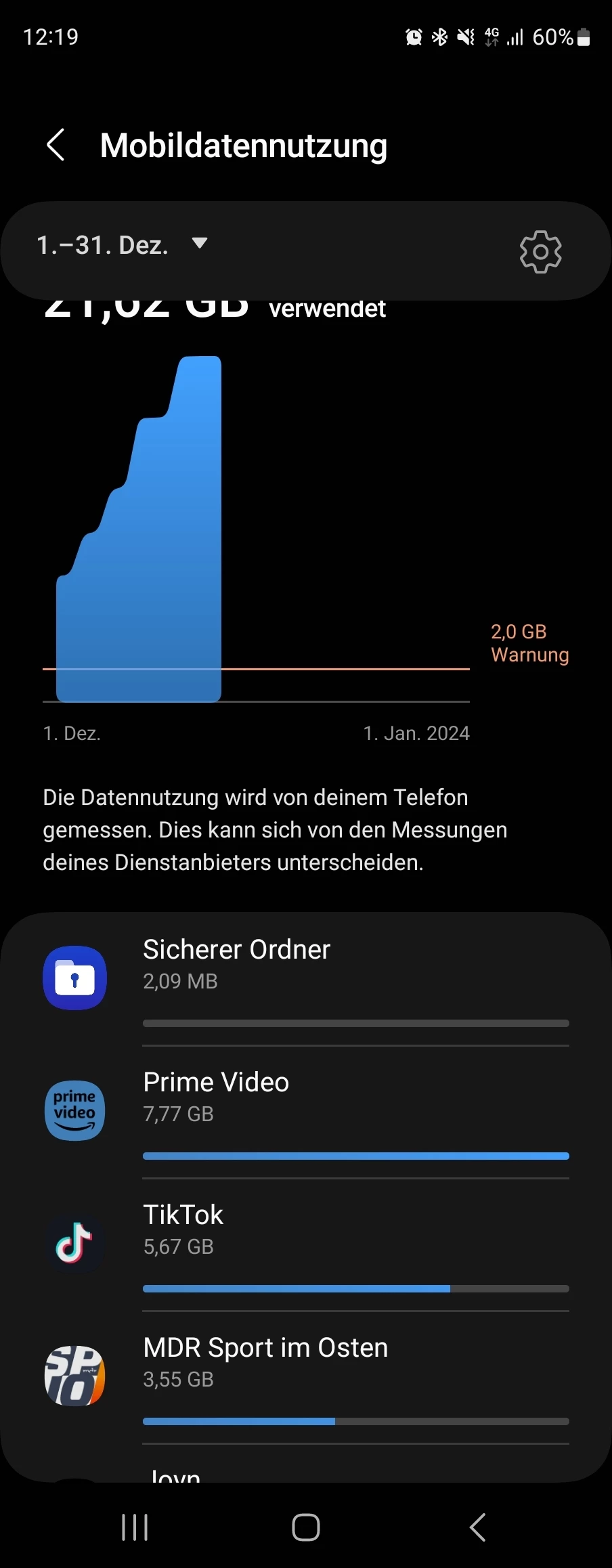Open the 1.–31. Dez. period dropdown
This screenshot has width=612, height=1568.
pyautogui.click(x=122, y=245)
